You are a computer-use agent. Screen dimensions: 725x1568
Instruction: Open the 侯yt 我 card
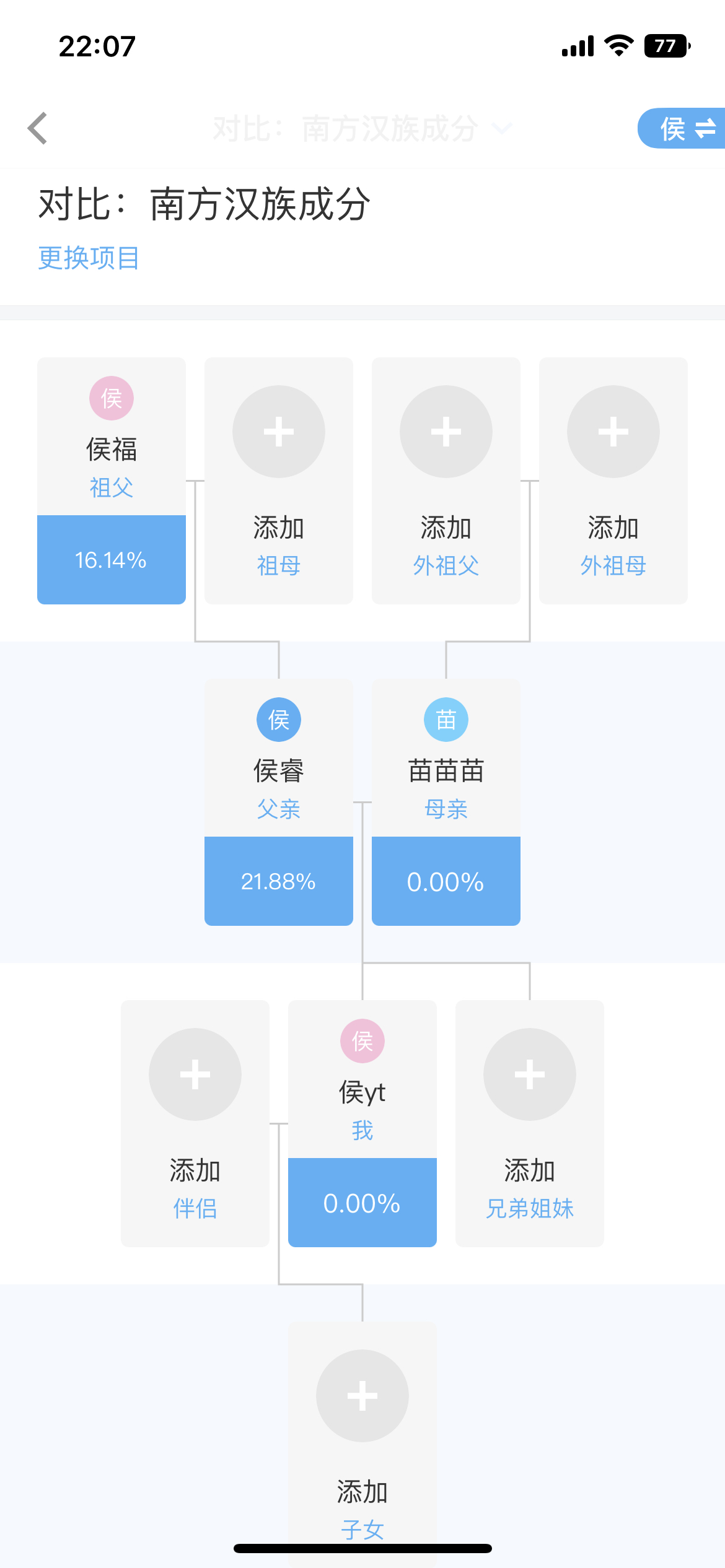tap(362, 1123)
